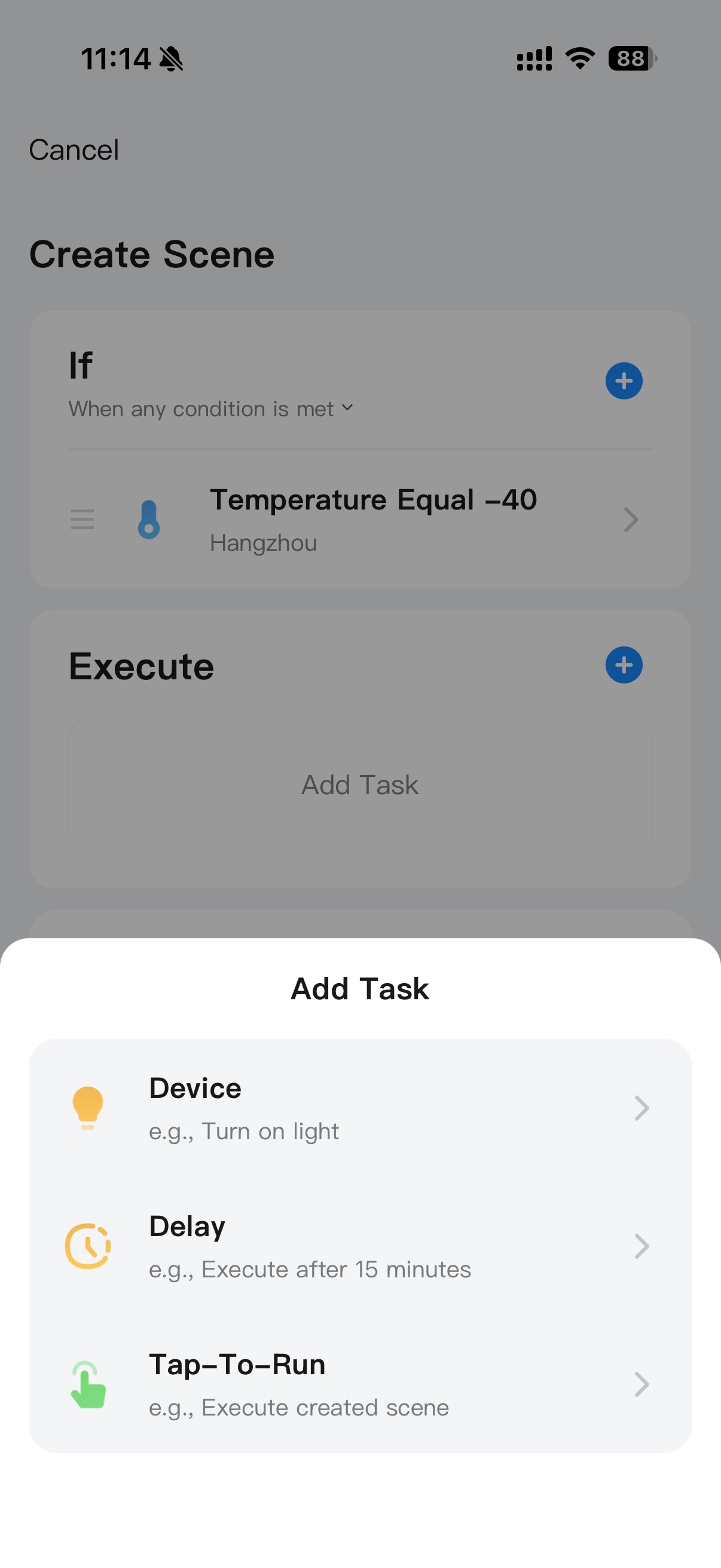
Task: Tap the green Tap-To-Run hand icon
Action: tap(87, 1384)
